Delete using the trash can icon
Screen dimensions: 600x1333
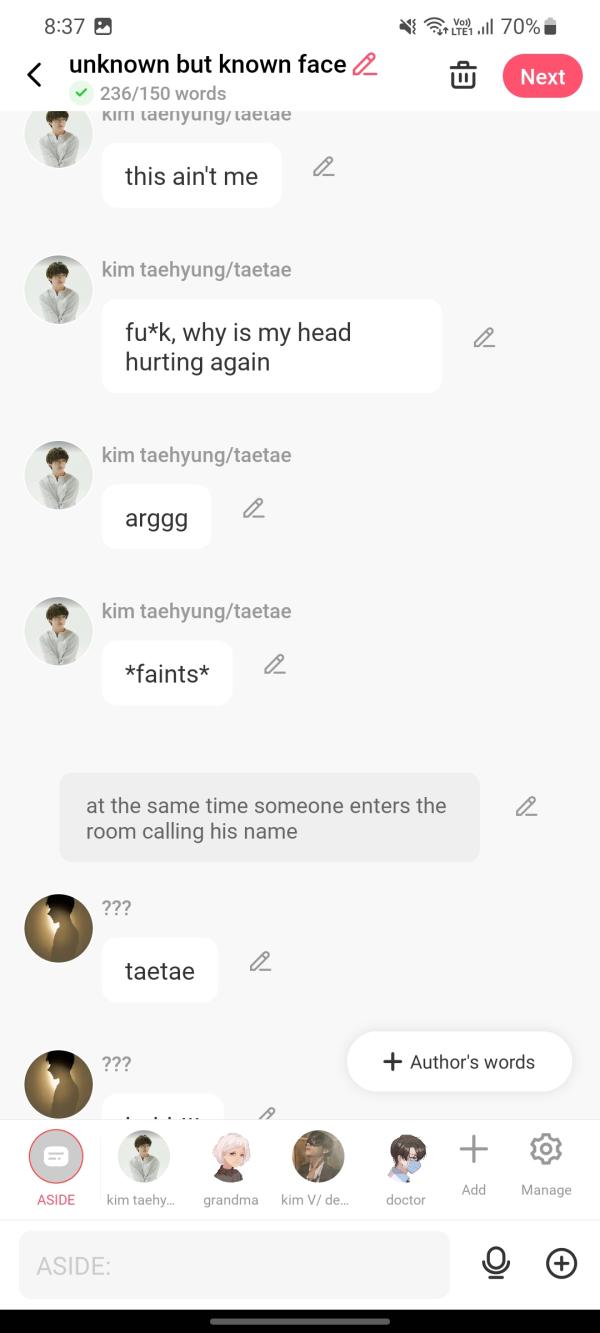[x=463, y=76]
